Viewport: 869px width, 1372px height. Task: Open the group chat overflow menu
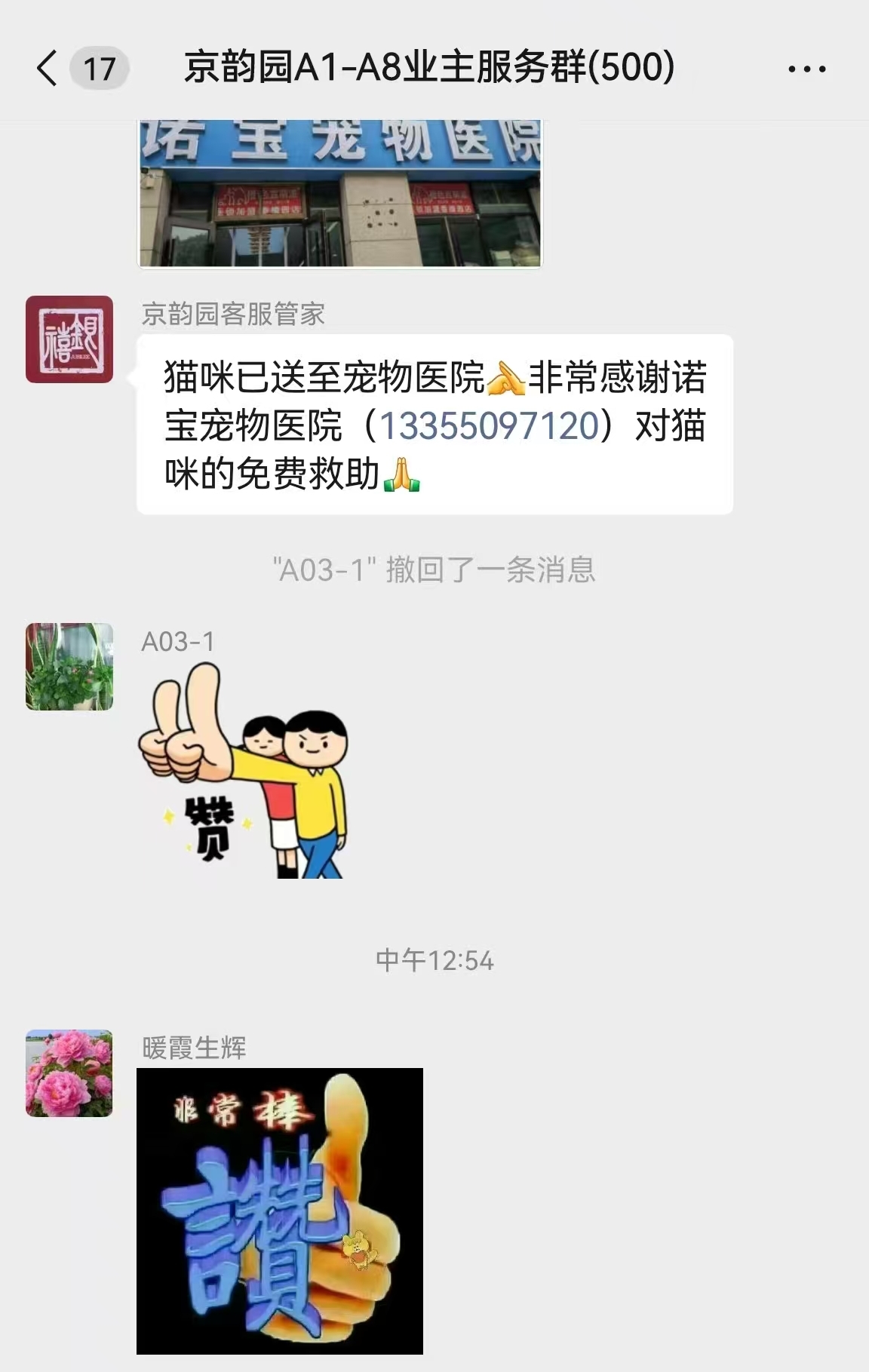click(806, 69)
